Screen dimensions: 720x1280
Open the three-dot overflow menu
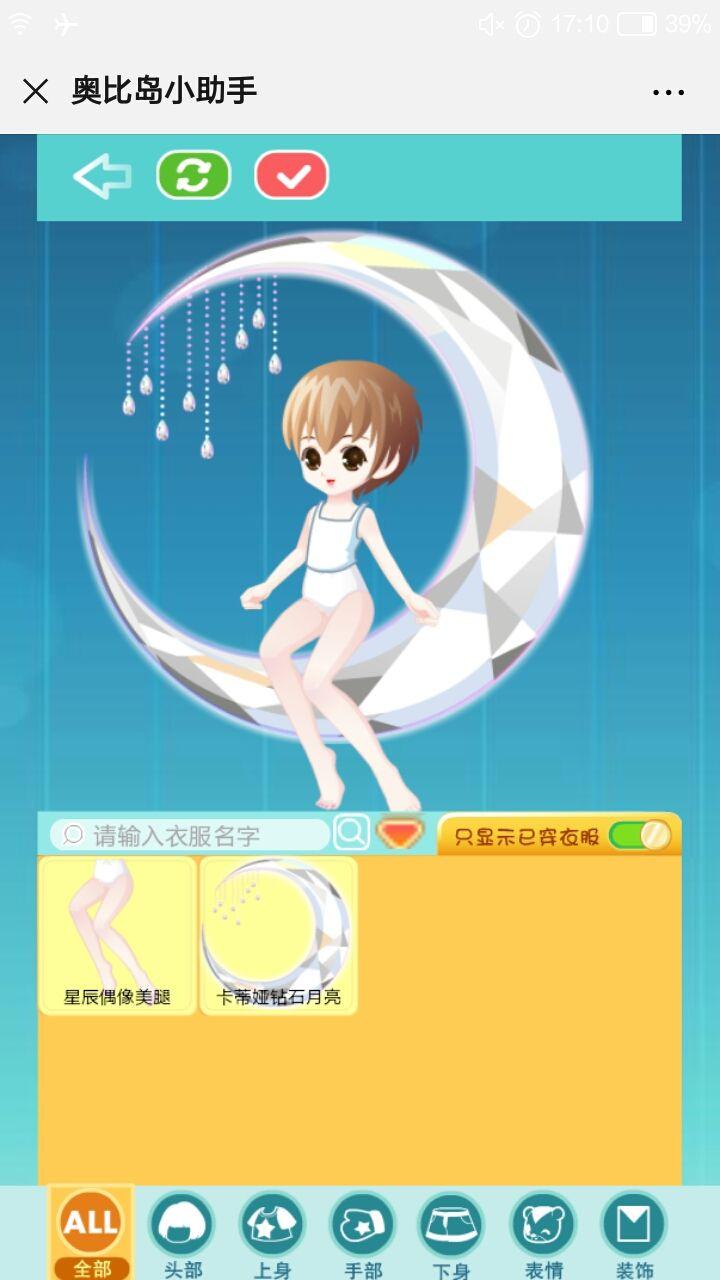[x=668, y=92]
